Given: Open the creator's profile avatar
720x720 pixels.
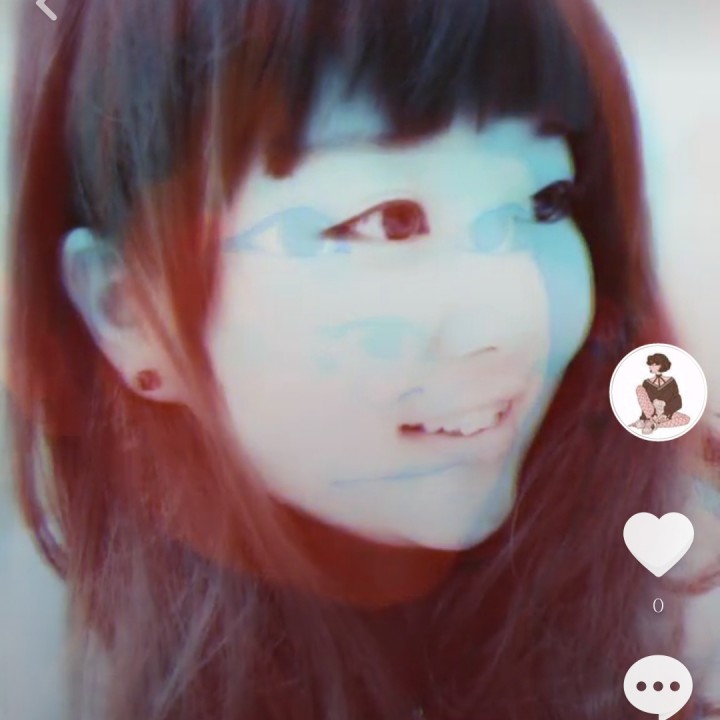Looking at the screenshot, I should (x=658, y=392).
